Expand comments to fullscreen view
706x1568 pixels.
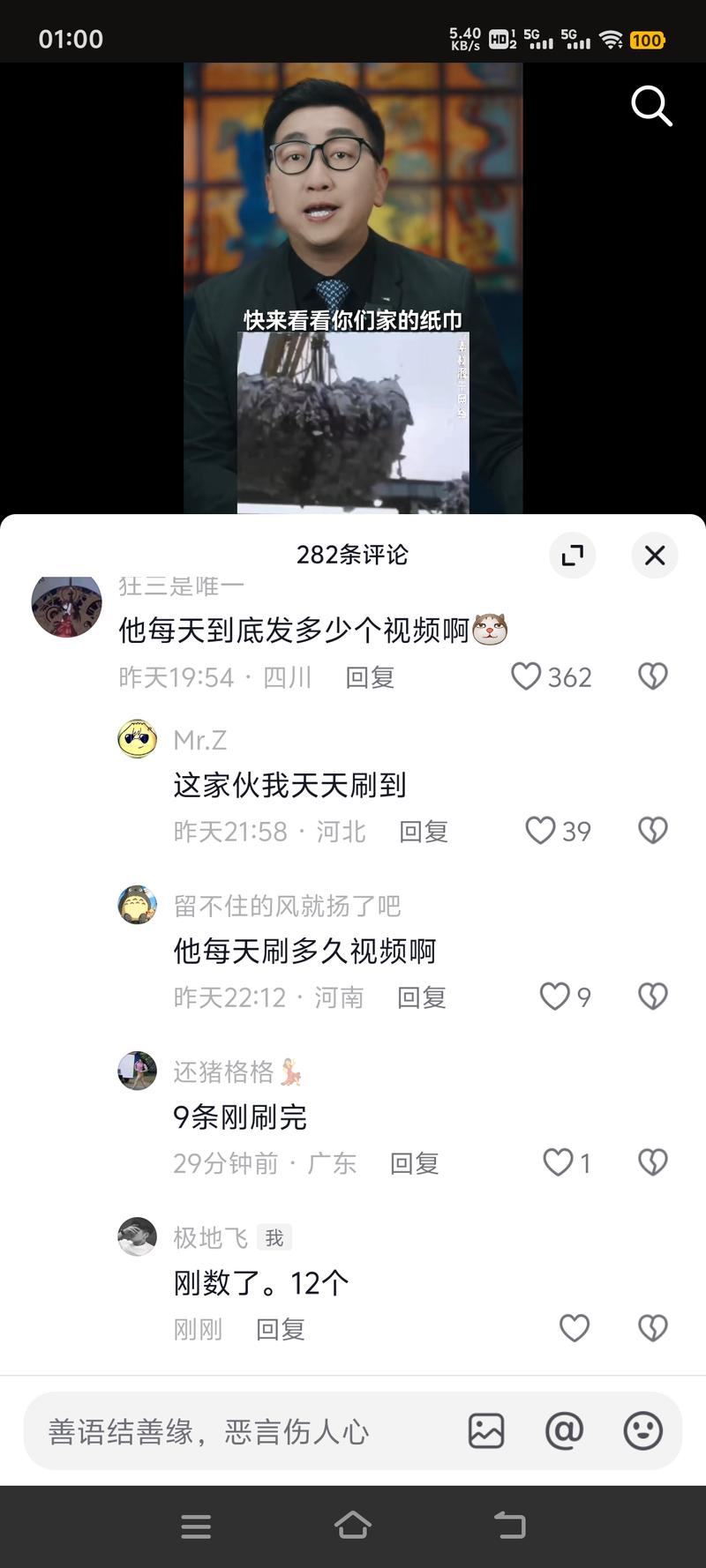[x=573, y=556]
